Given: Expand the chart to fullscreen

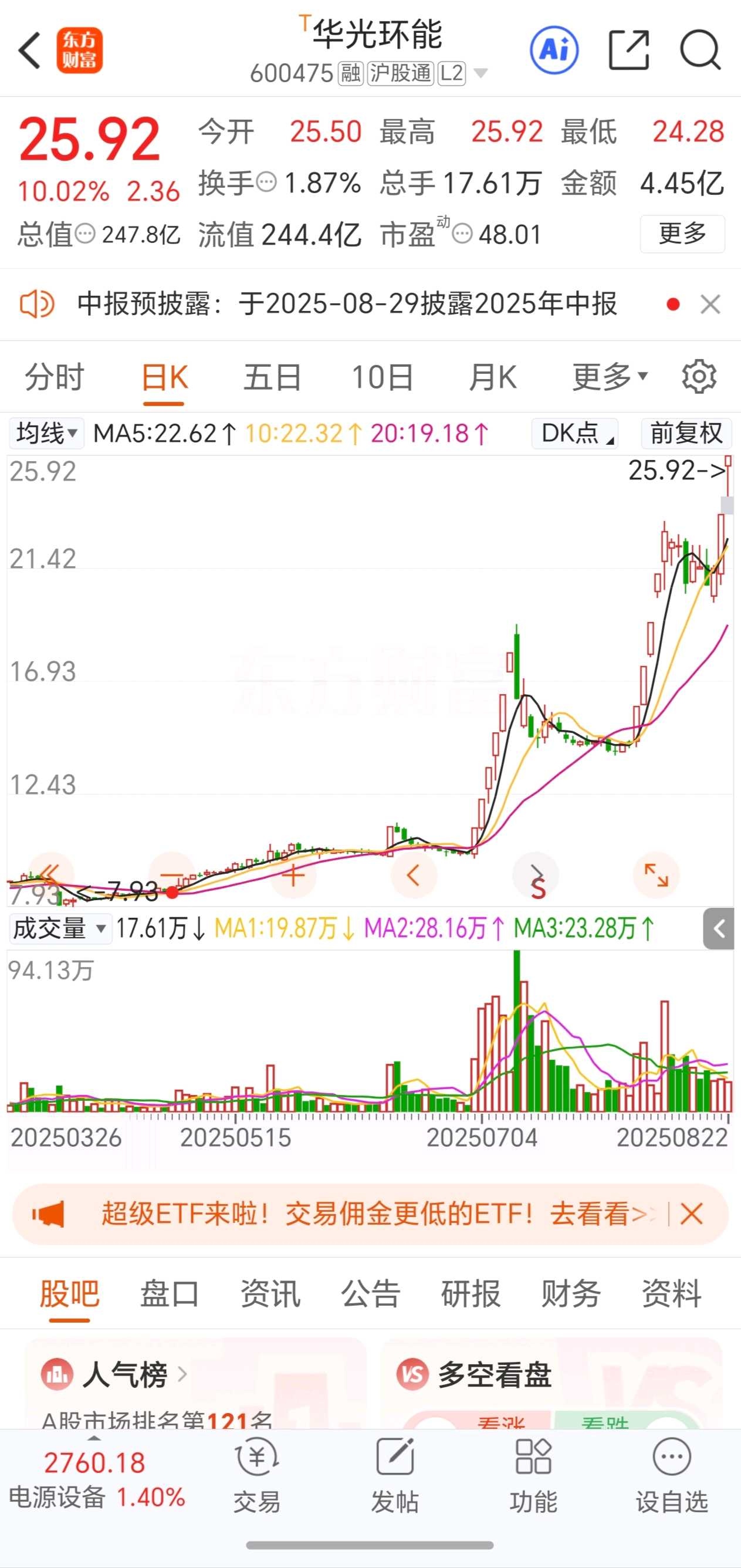Looking at the screenshot, I should (656, 876).
